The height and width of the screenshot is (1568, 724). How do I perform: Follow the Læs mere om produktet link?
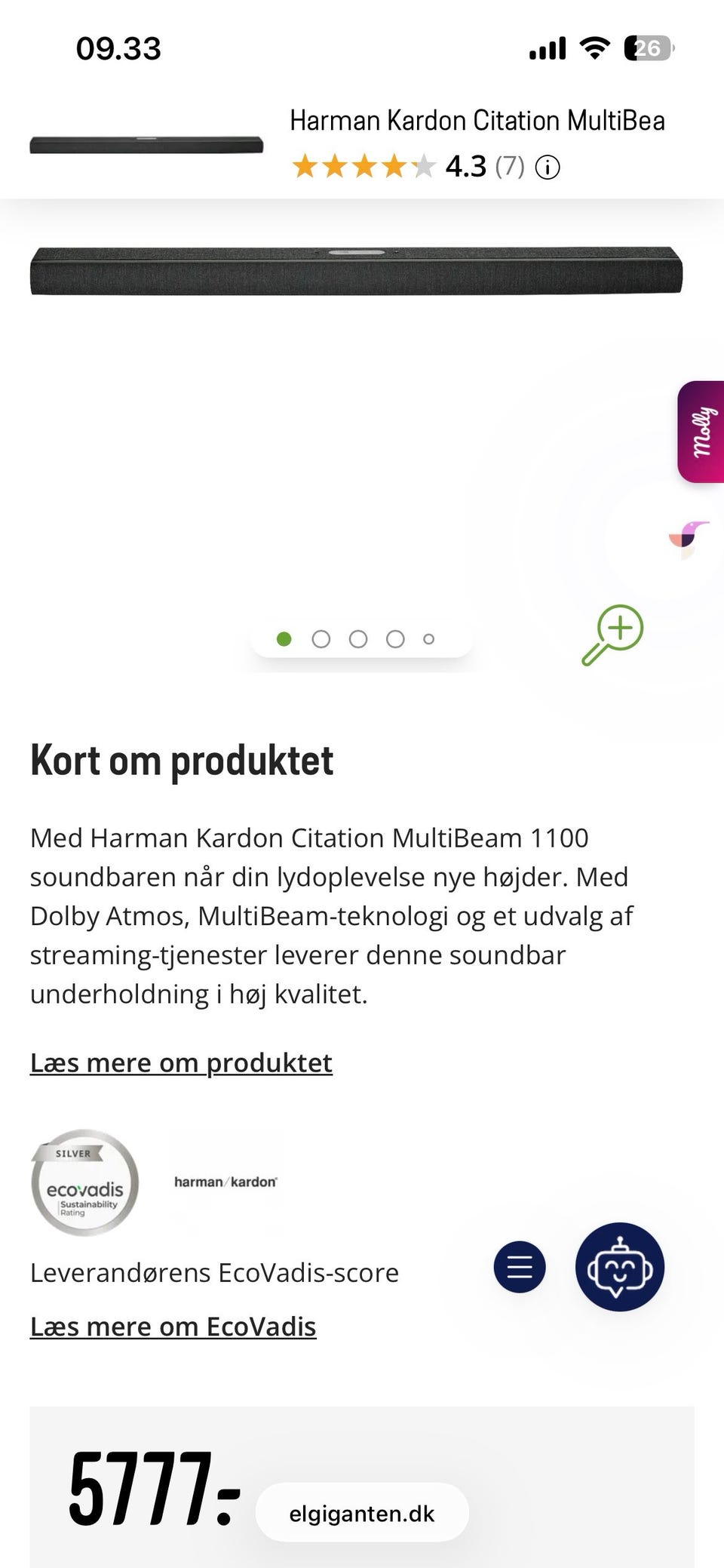point(181,1062)
